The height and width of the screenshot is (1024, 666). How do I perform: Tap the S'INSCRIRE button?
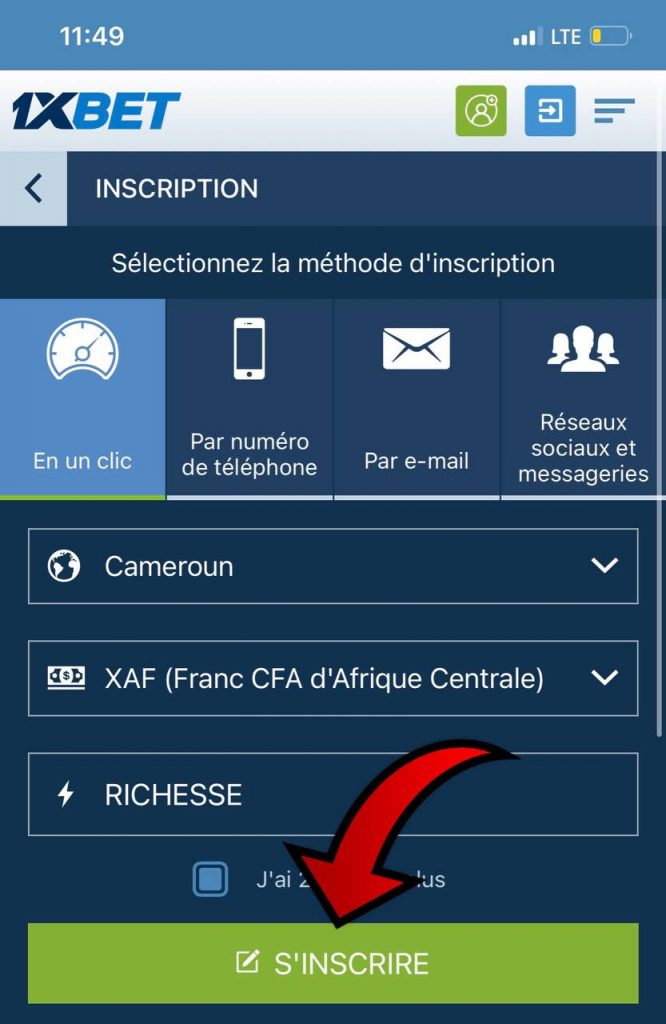click(333, 963)
